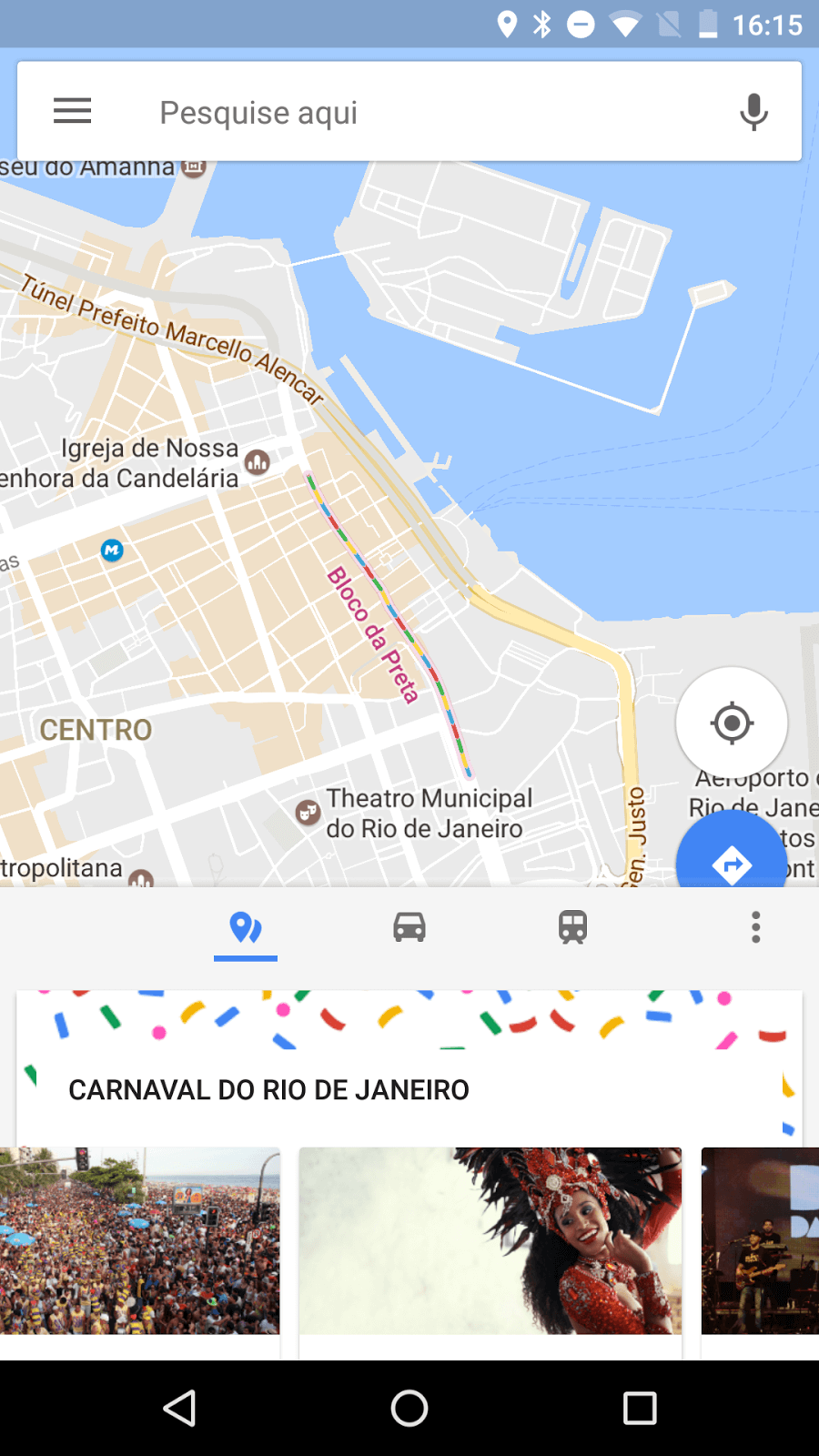
Task: Open the three-dot overflow menu
Action: tap(755, 928)
